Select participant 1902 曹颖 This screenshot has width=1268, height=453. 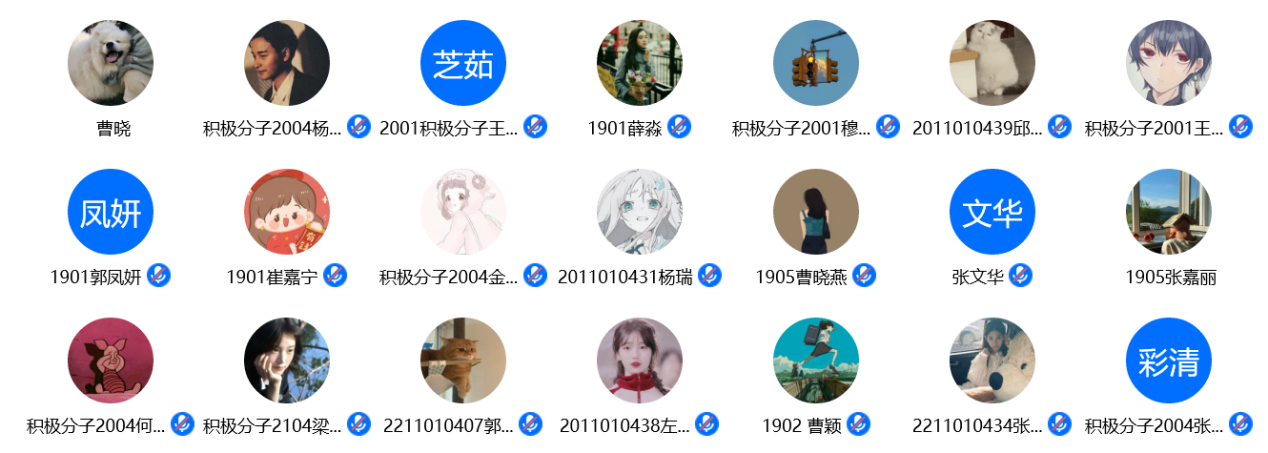coord(816,361)
